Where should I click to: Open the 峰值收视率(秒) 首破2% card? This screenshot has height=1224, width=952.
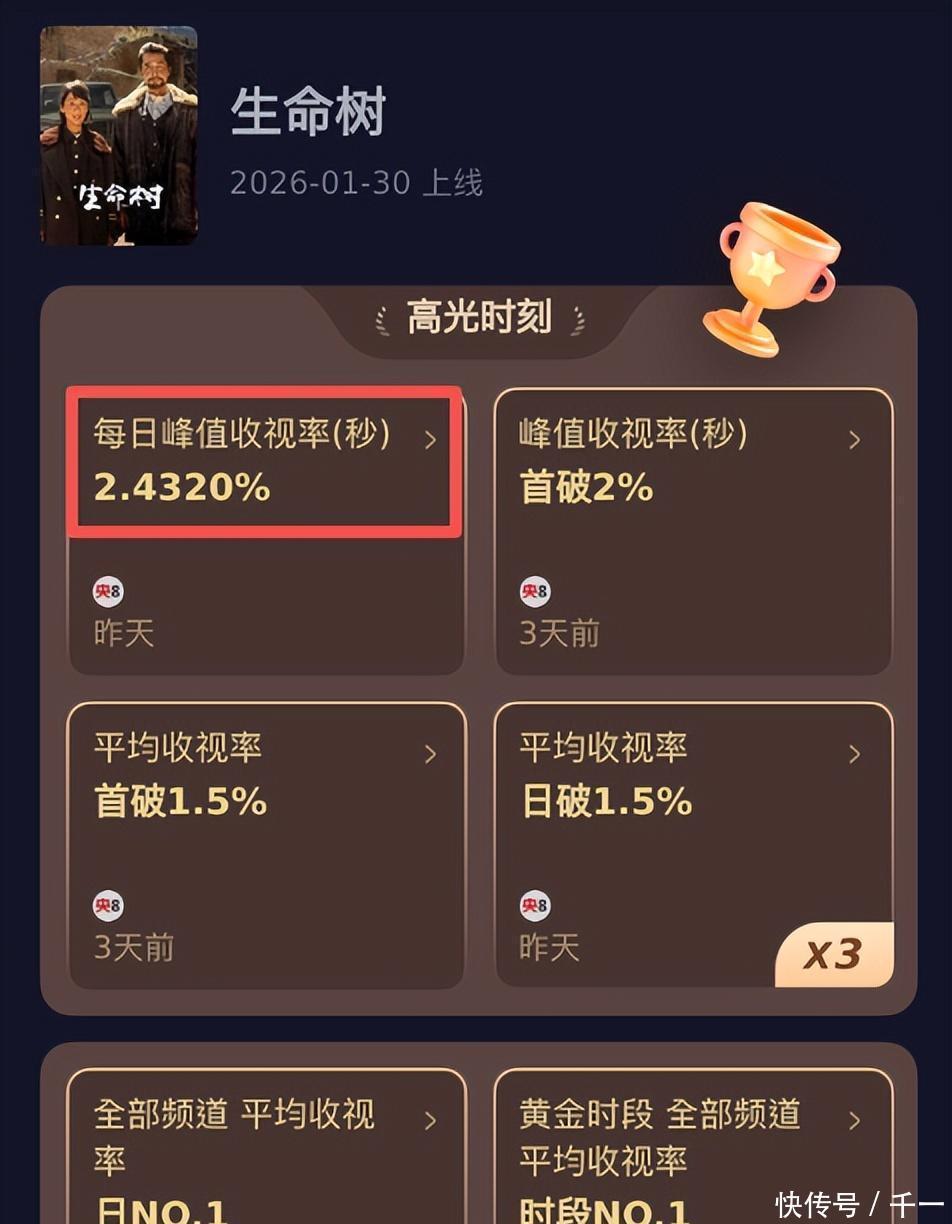point(693,530)
